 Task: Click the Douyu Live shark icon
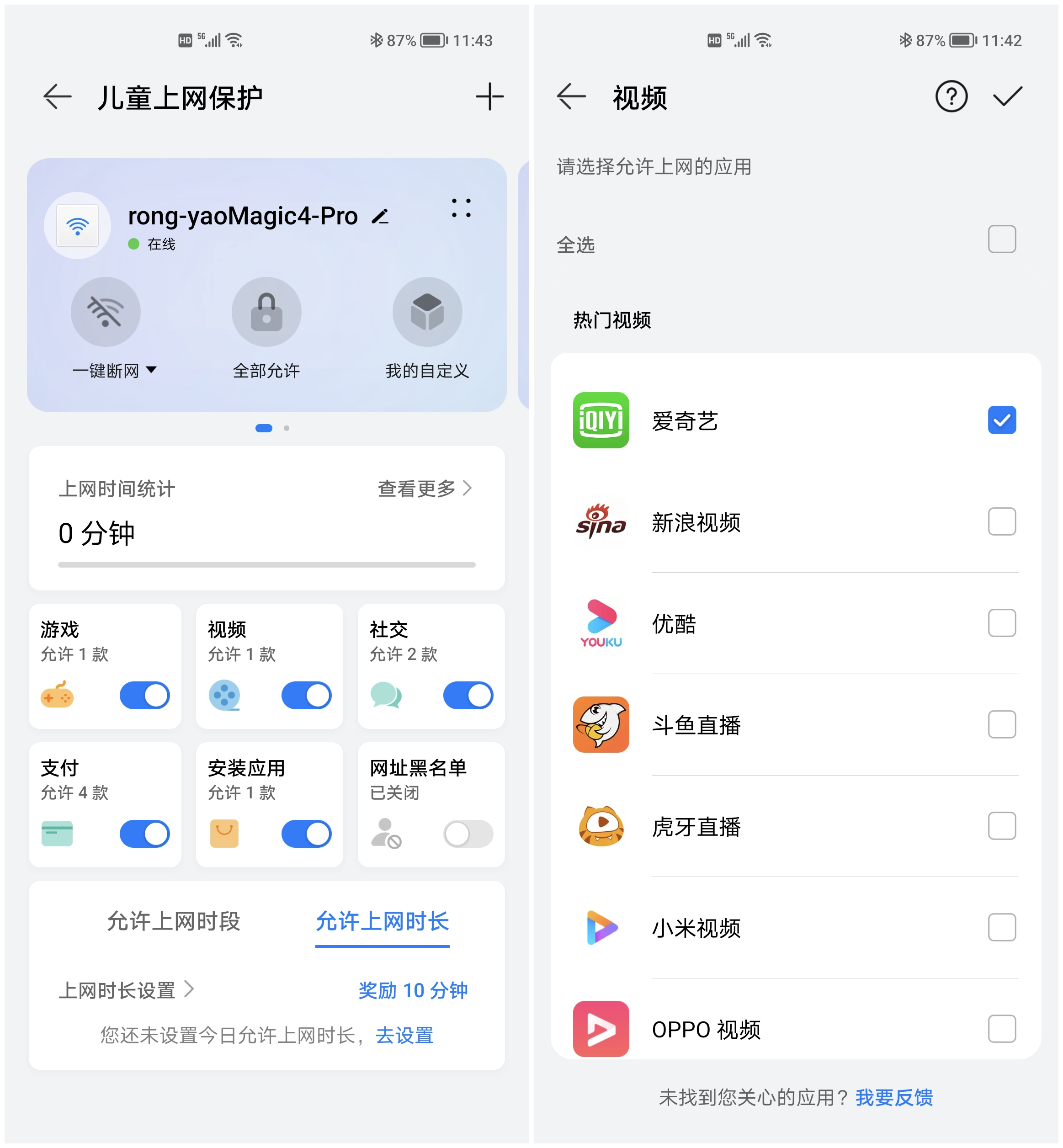coord(601,725)
